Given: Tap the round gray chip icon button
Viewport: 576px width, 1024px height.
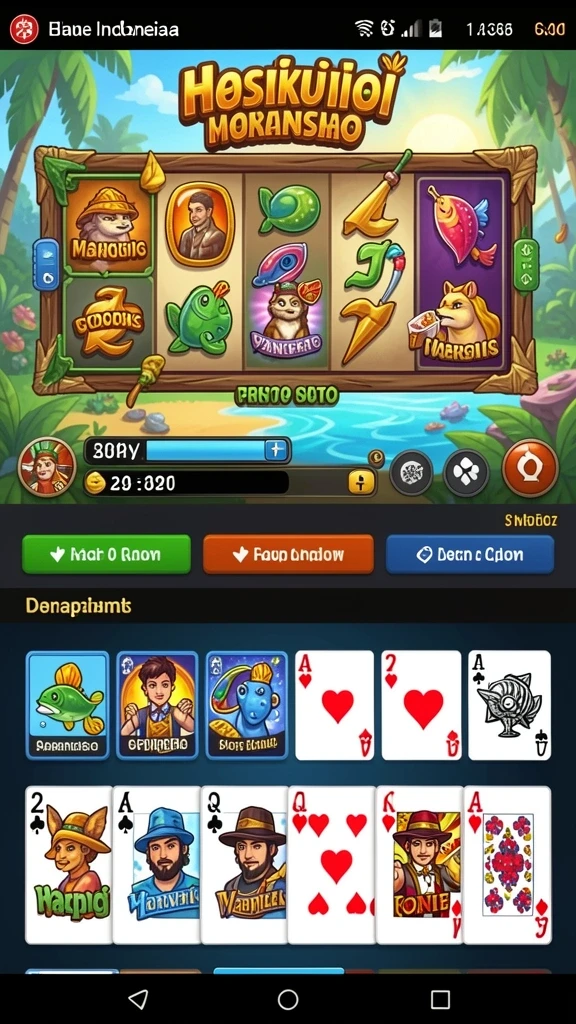Looking at the screenshot, I should (411, 471).
